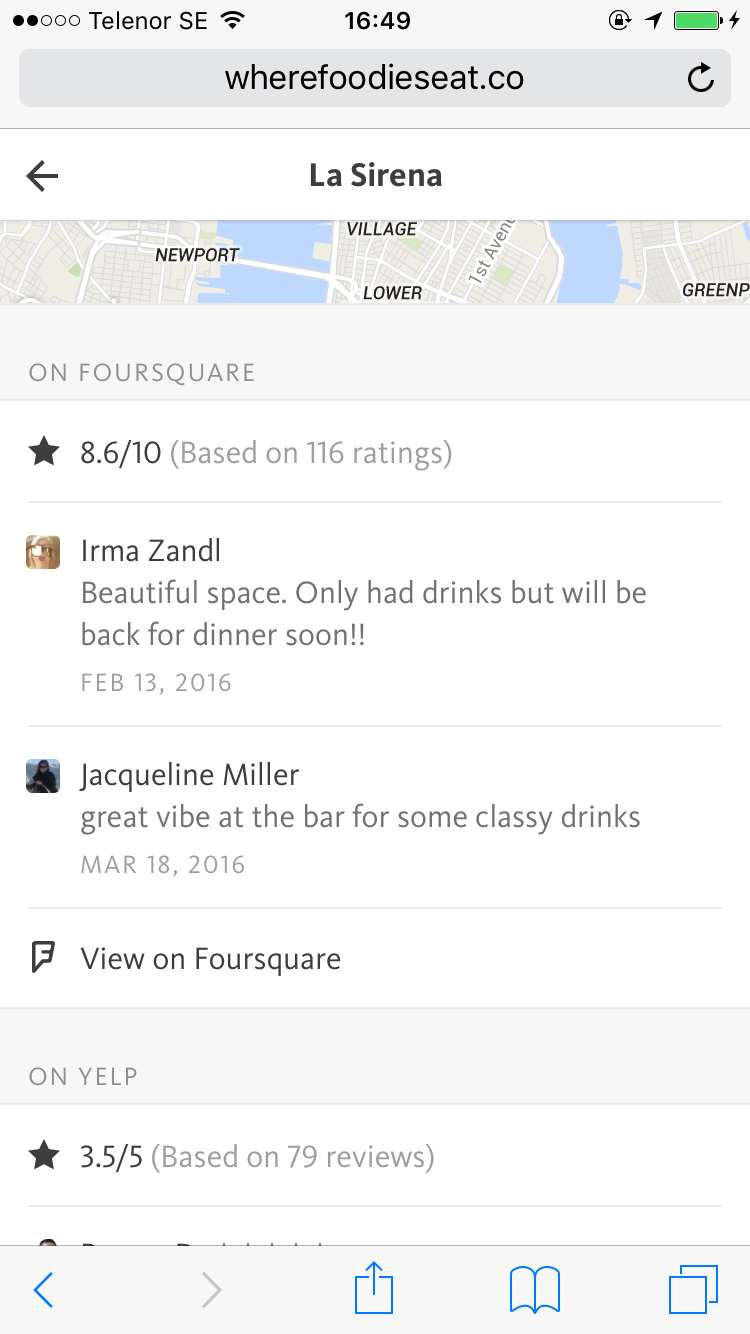The height and width of the screenshot is (1334, 750).
Task: Select Irma Zandl's reviewer name
Action: (151, 551)
